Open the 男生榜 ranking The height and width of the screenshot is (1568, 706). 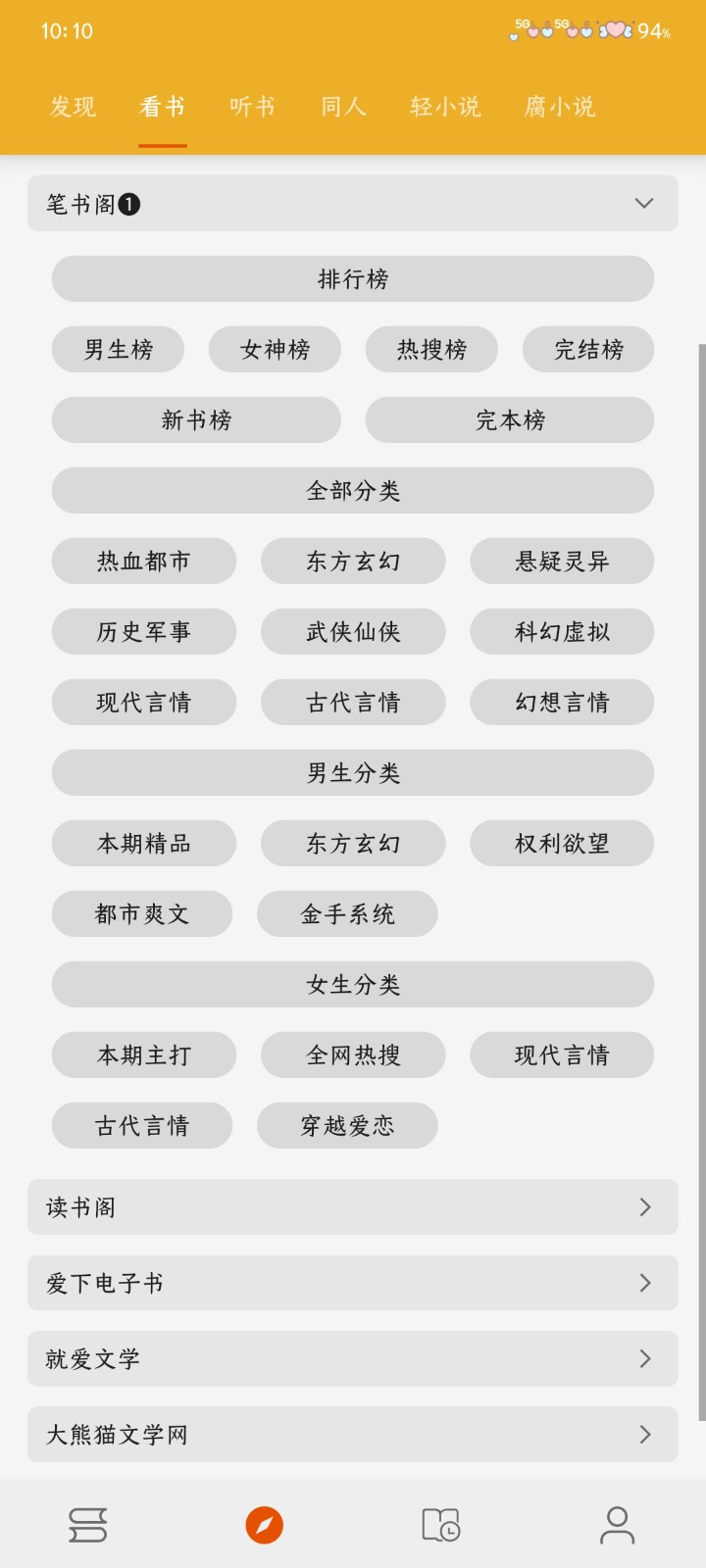(118, 350)
